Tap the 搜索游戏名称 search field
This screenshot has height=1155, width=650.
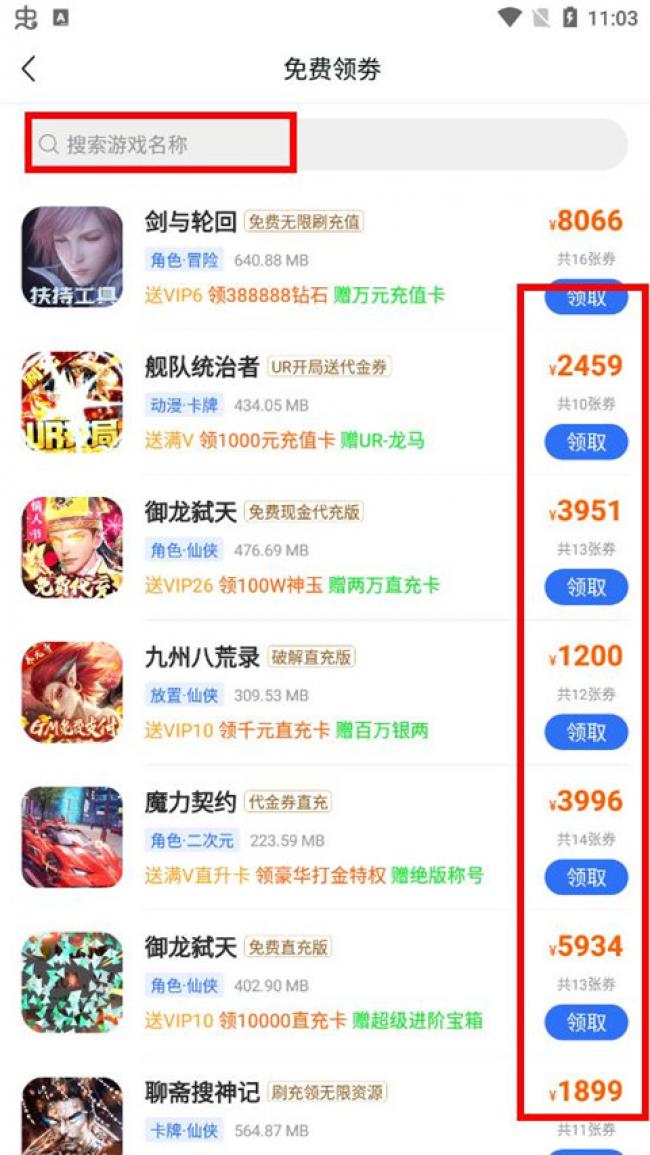pyautogui.click(x=327, y=144)
